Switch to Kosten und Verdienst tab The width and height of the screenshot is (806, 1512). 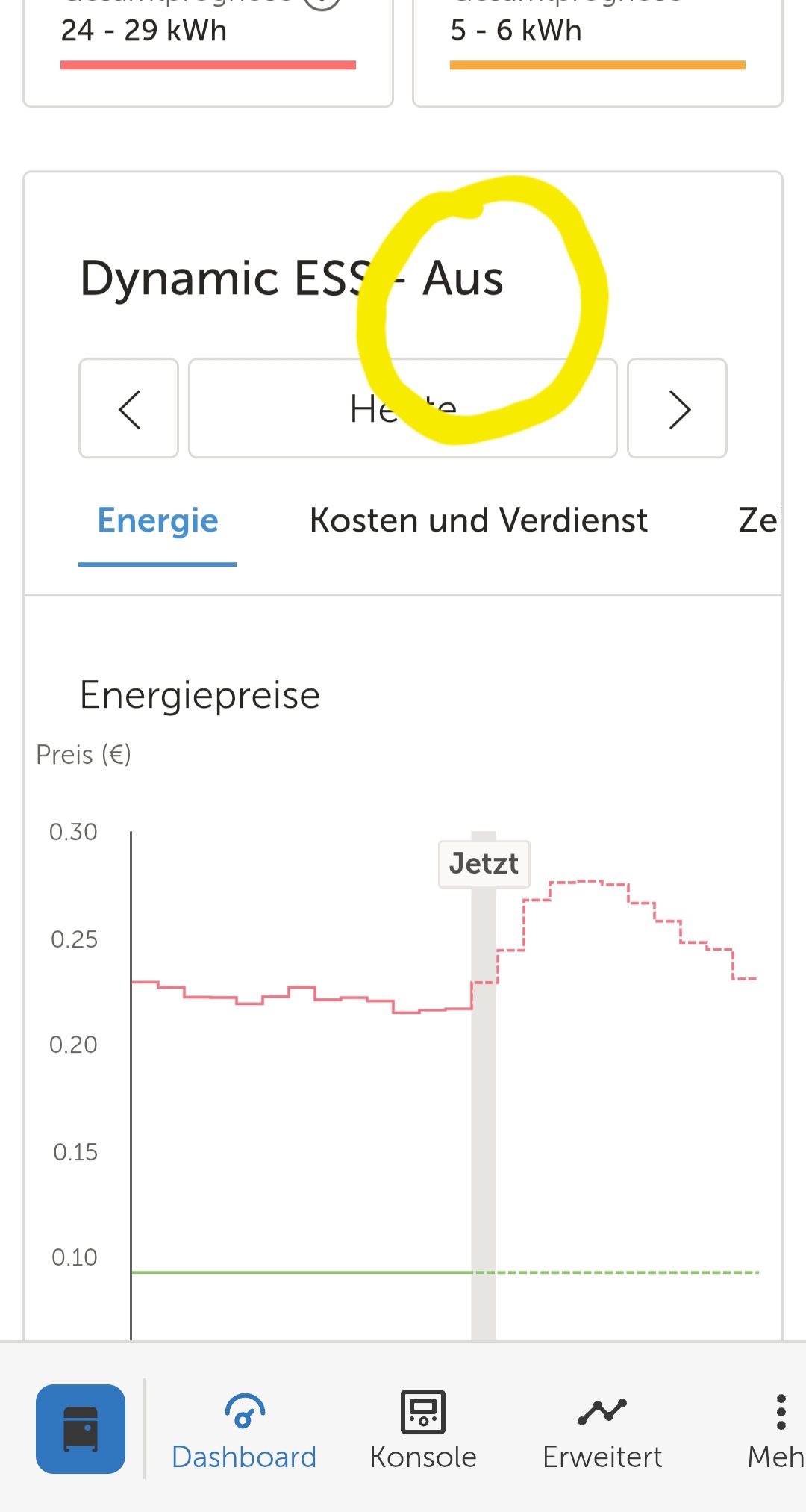coord(478,521)
